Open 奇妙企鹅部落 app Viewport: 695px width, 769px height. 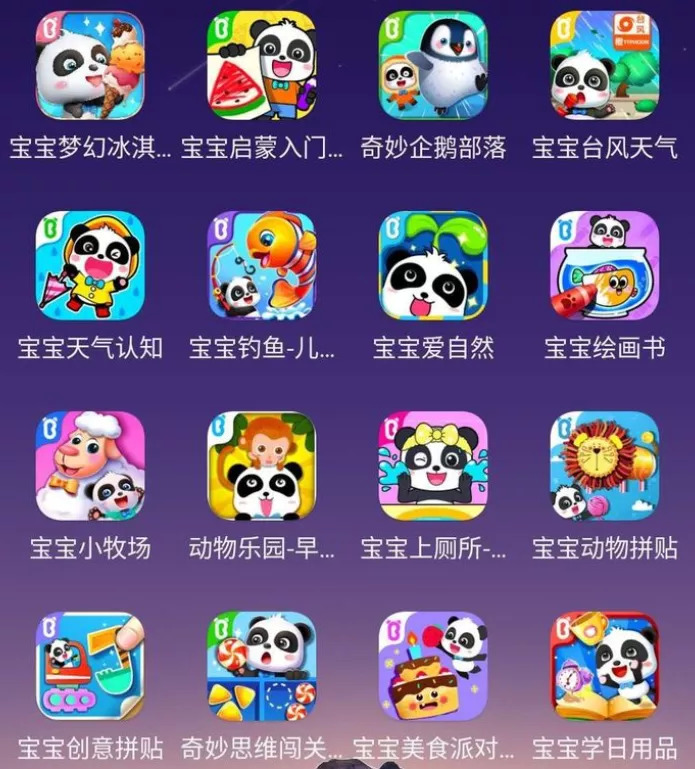(x=433, y=66)
